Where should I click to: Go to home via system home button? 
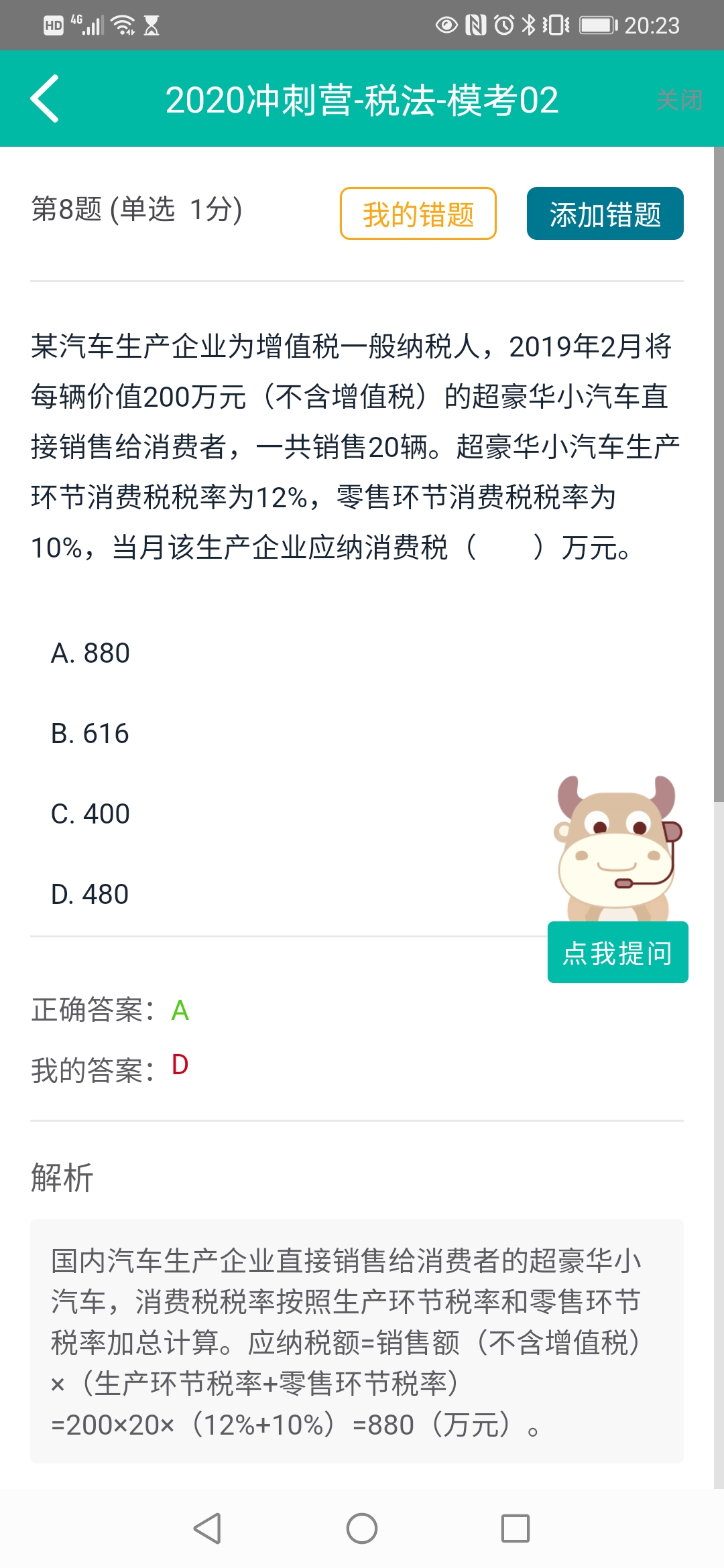362,1528
